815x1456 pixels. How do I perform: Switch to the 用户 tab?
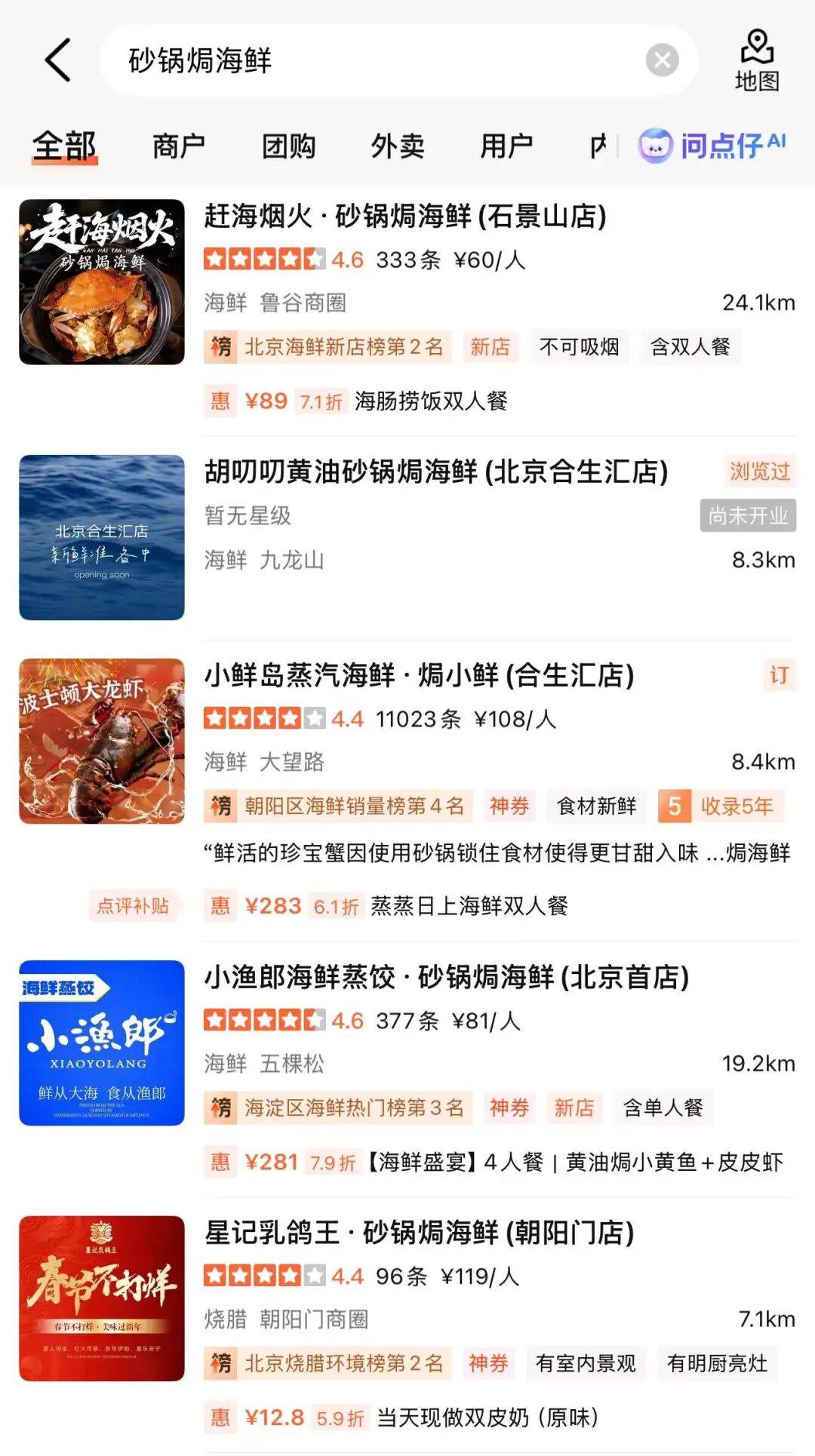point(506,146)
